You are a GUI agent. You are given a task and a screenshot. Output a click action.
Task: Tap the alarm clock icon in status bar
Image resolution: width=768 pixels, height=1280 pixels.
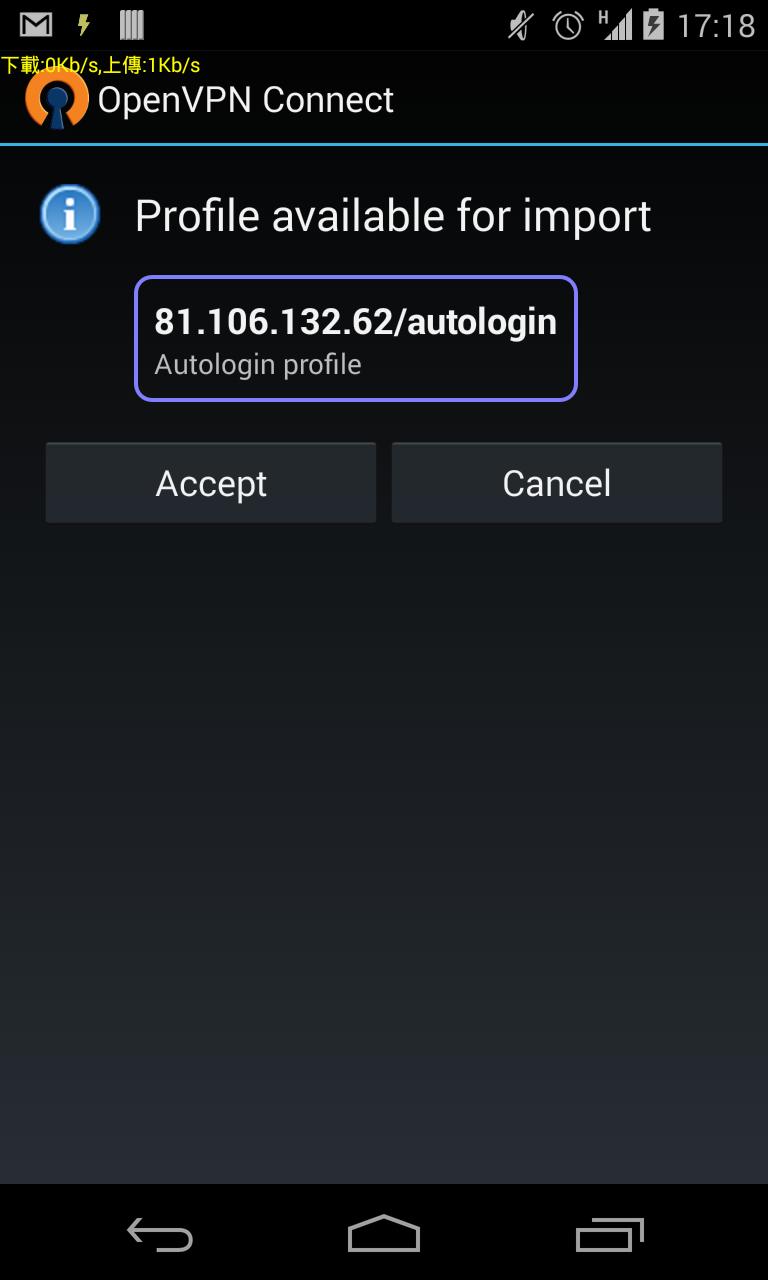click(569, 25)
